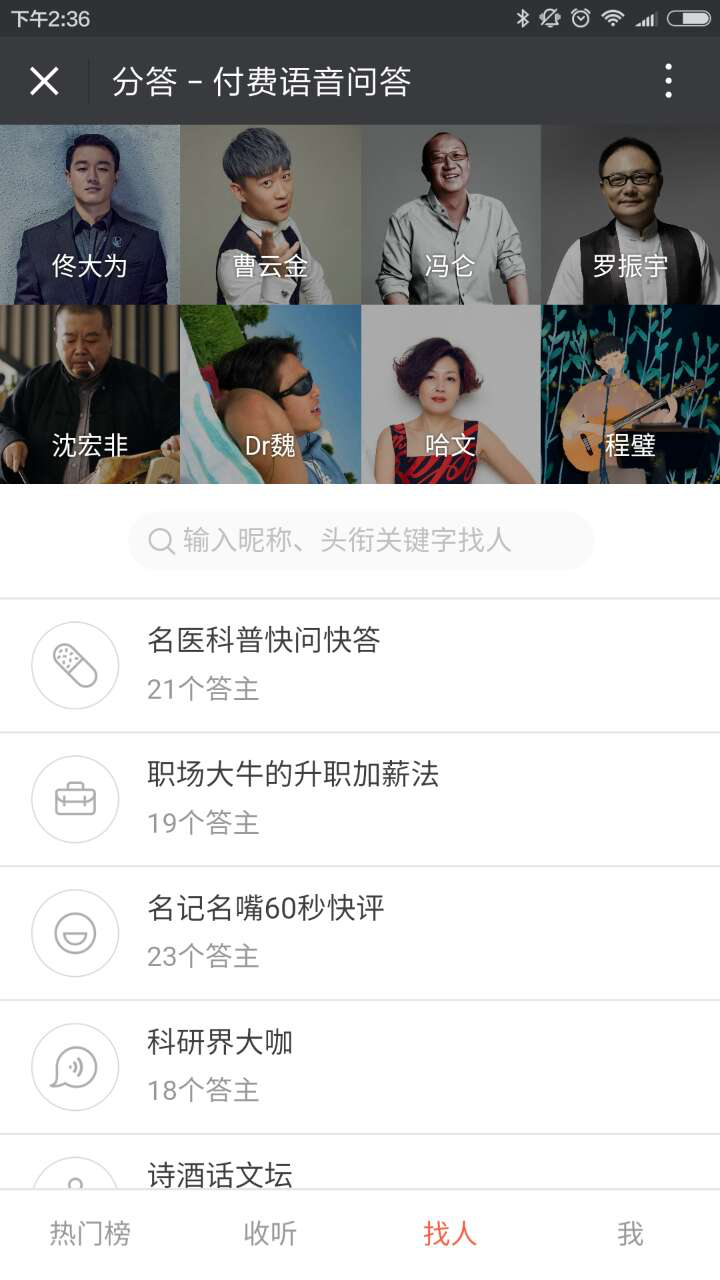The width and height of the screenshot is (720, 1280).
Task: Close the 分答 page
Action: click(x=44, y=81)
